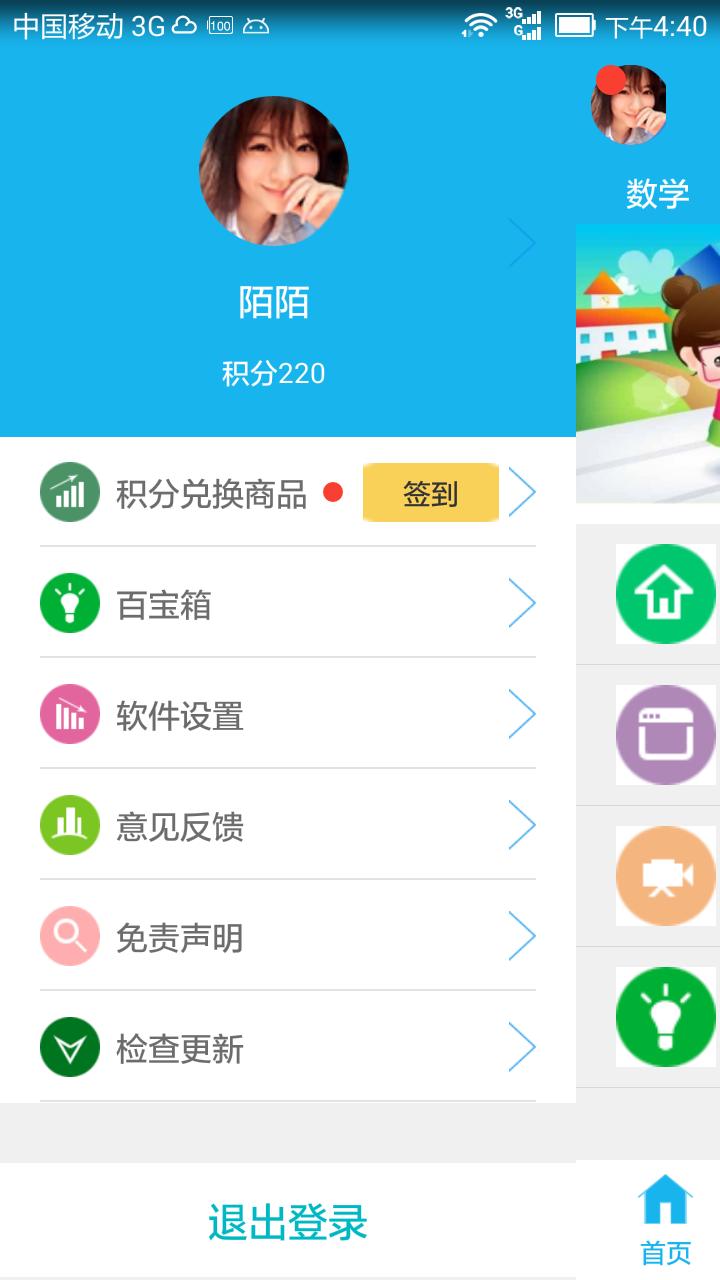Open 积分兑换商品 via its green chart icon
Image resolution: width=720 pixels, height=1280 pixels.
coord(68,491)
